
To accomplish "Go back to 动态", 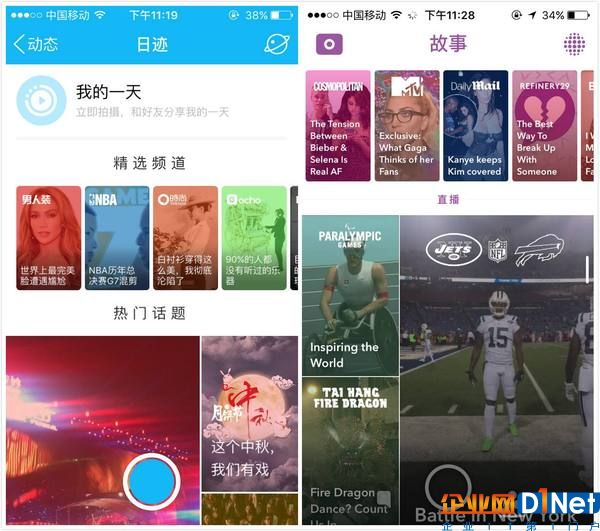I will click(36, 44).
